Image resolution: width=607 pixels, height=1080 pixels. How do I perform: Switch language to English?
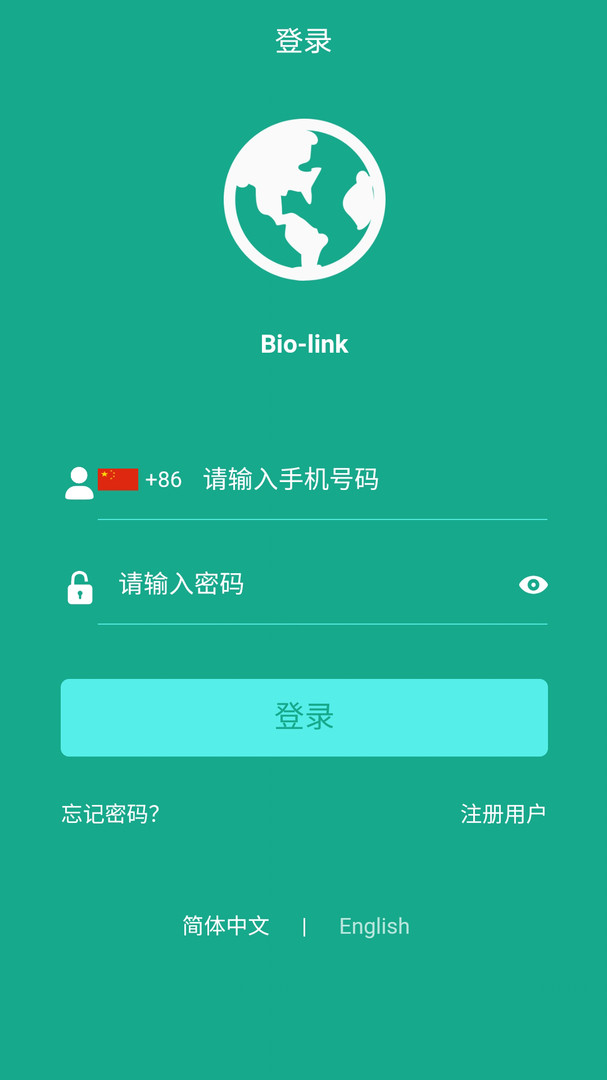(x=374, y=926)
